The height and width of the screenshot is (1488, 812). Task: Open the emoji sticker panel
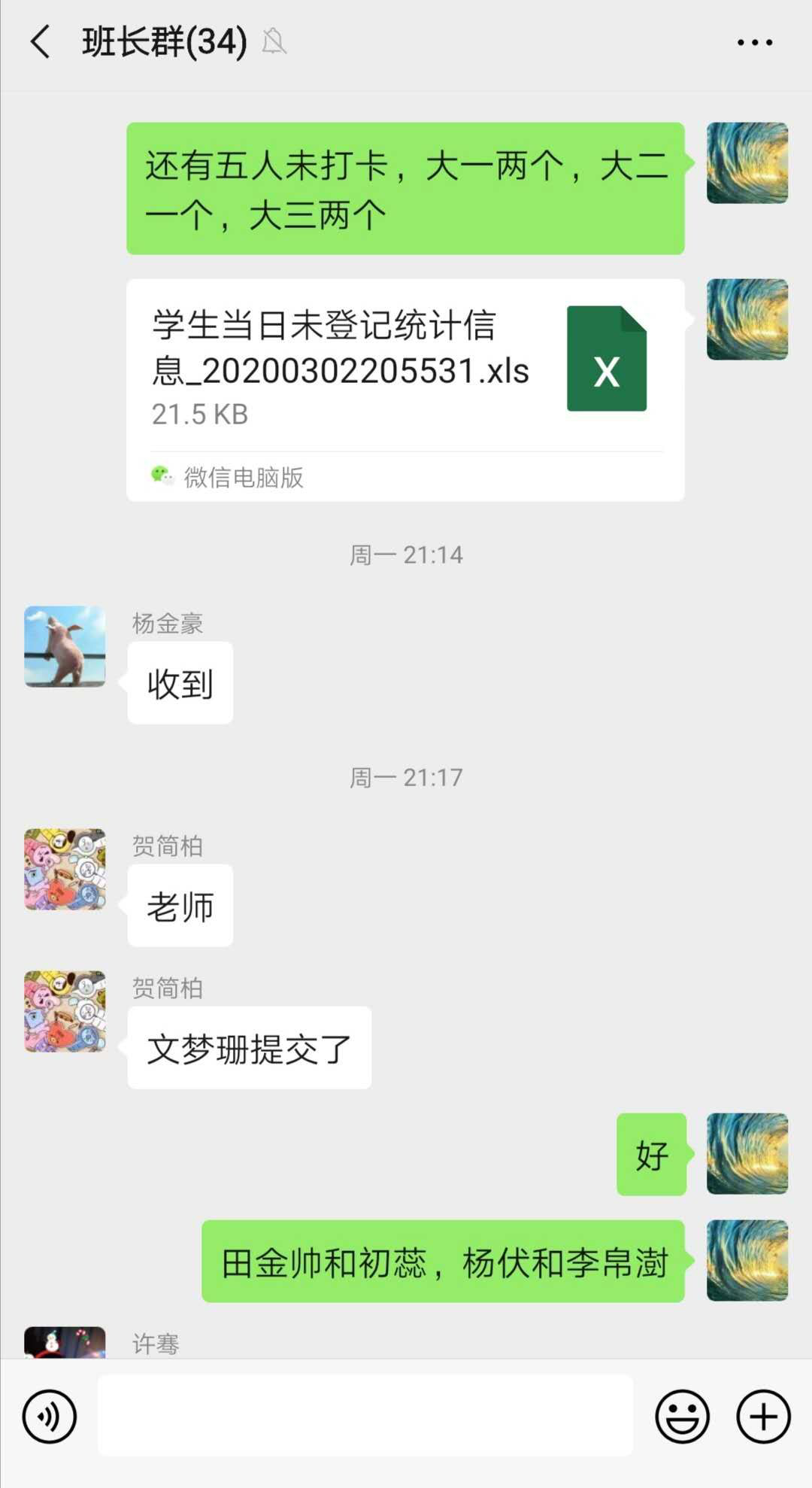682,1417
